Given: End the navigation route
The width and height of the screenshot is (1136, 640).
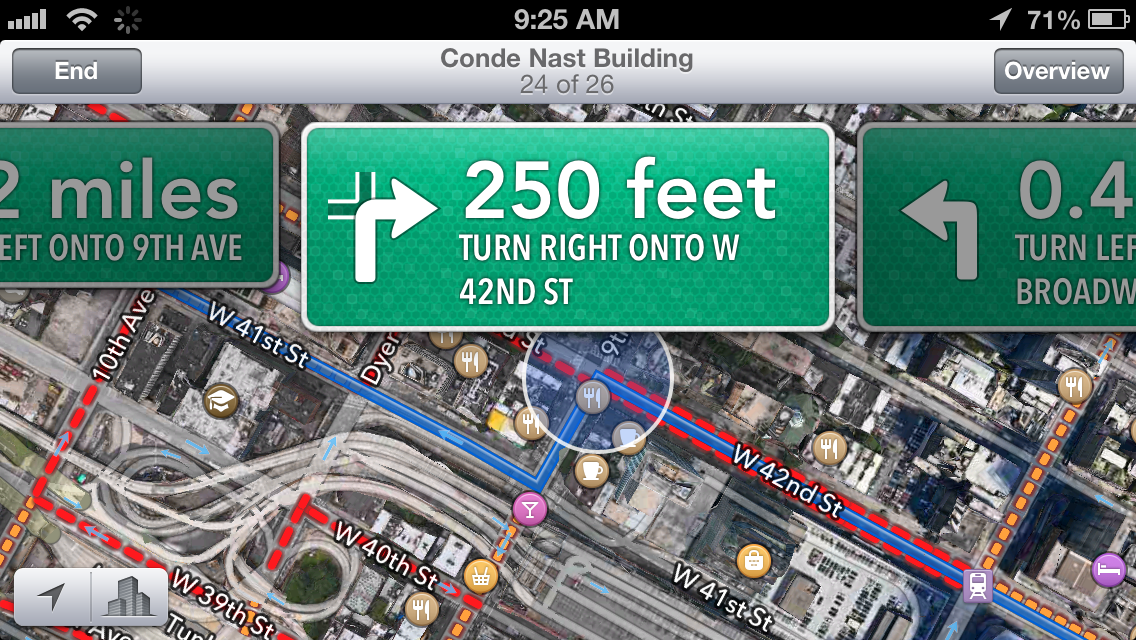Looking at the screenshot, I should 77,71.
